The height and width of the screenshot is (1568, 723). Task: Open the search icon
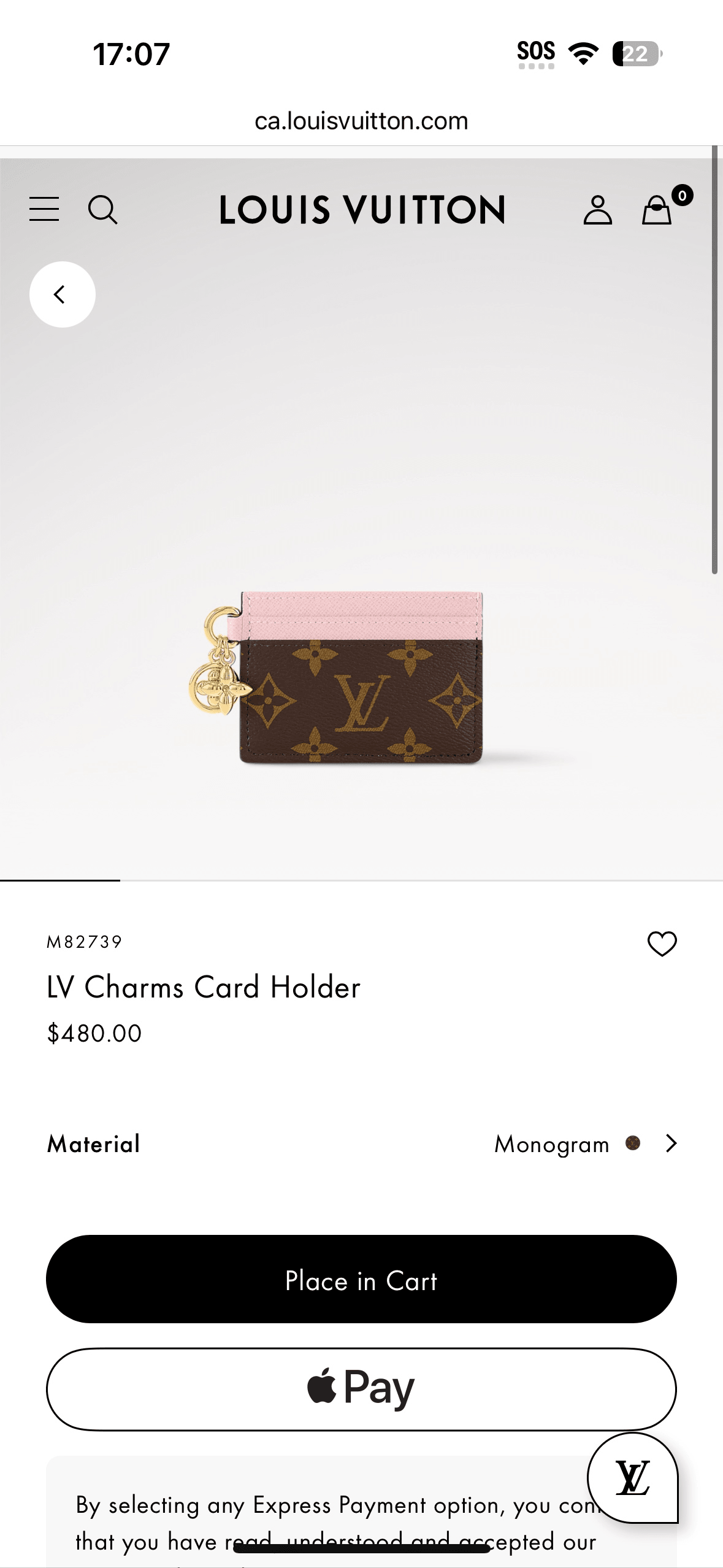[x=102, y=210]
